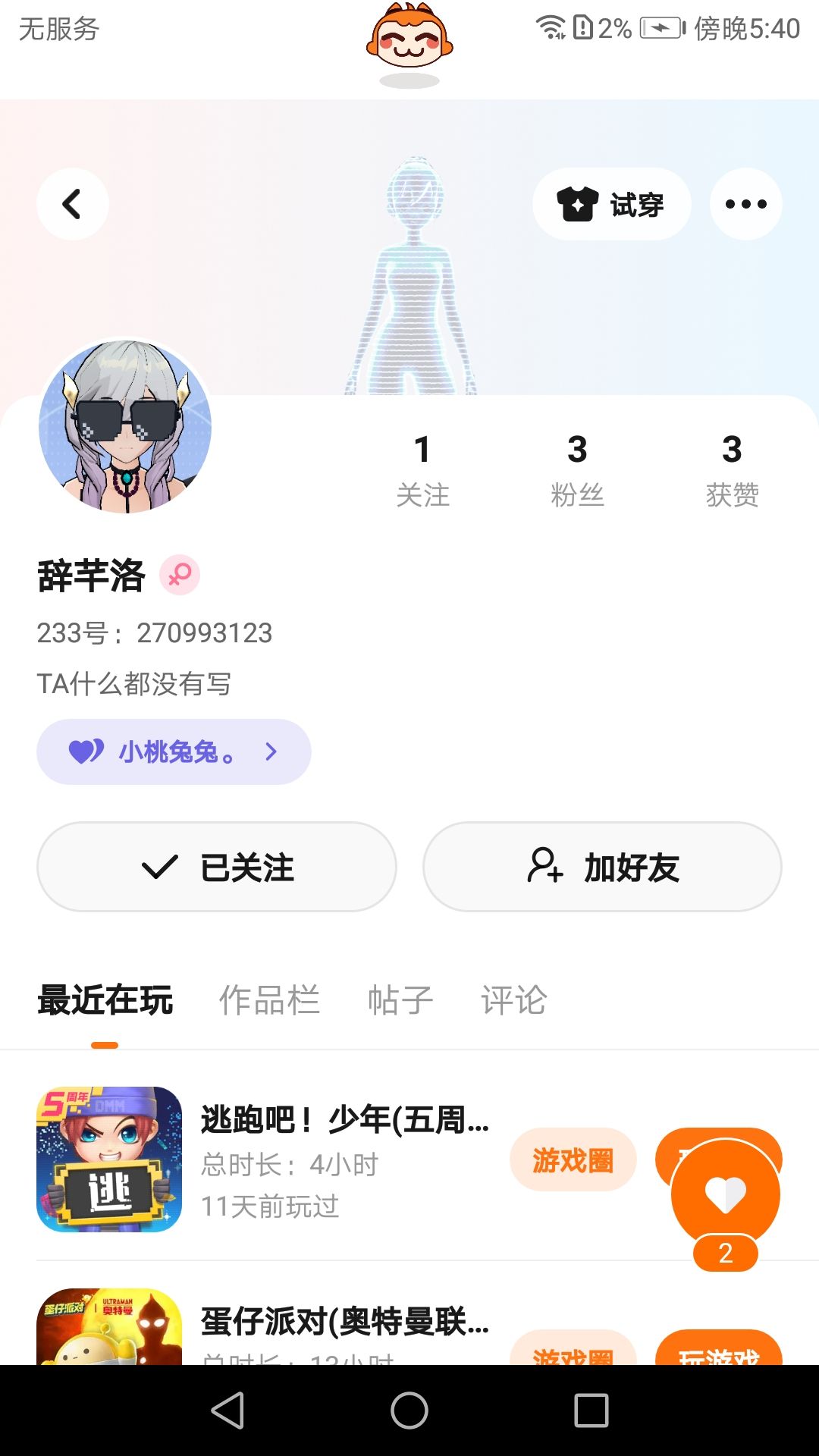The height and width of the screenshot is (1456, 819).
Task: Open 辞芊洛's profile avatar
Action: click(x=125, y=426)
